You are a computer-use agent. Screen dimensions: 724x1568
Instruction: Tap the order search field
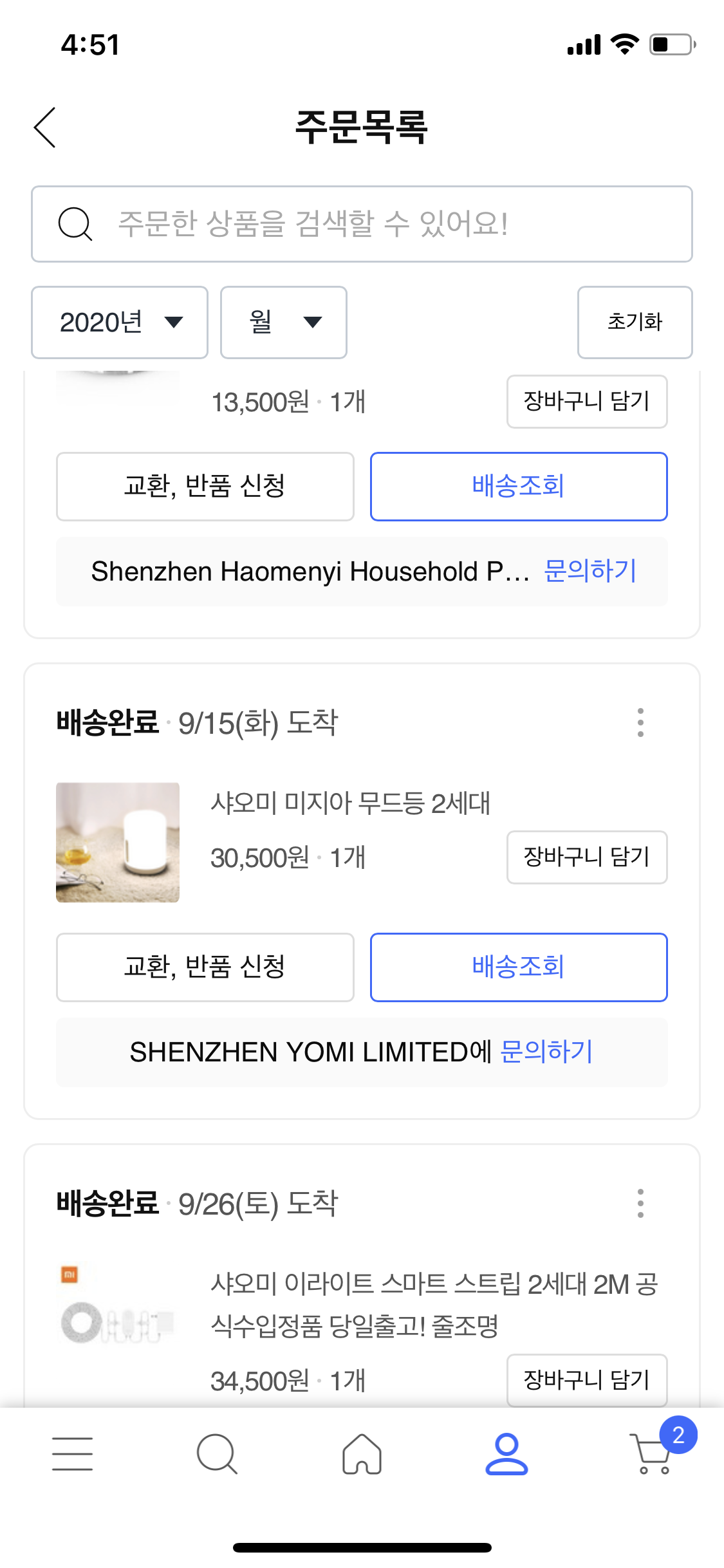pyautogui.click(x=362, y=224)
